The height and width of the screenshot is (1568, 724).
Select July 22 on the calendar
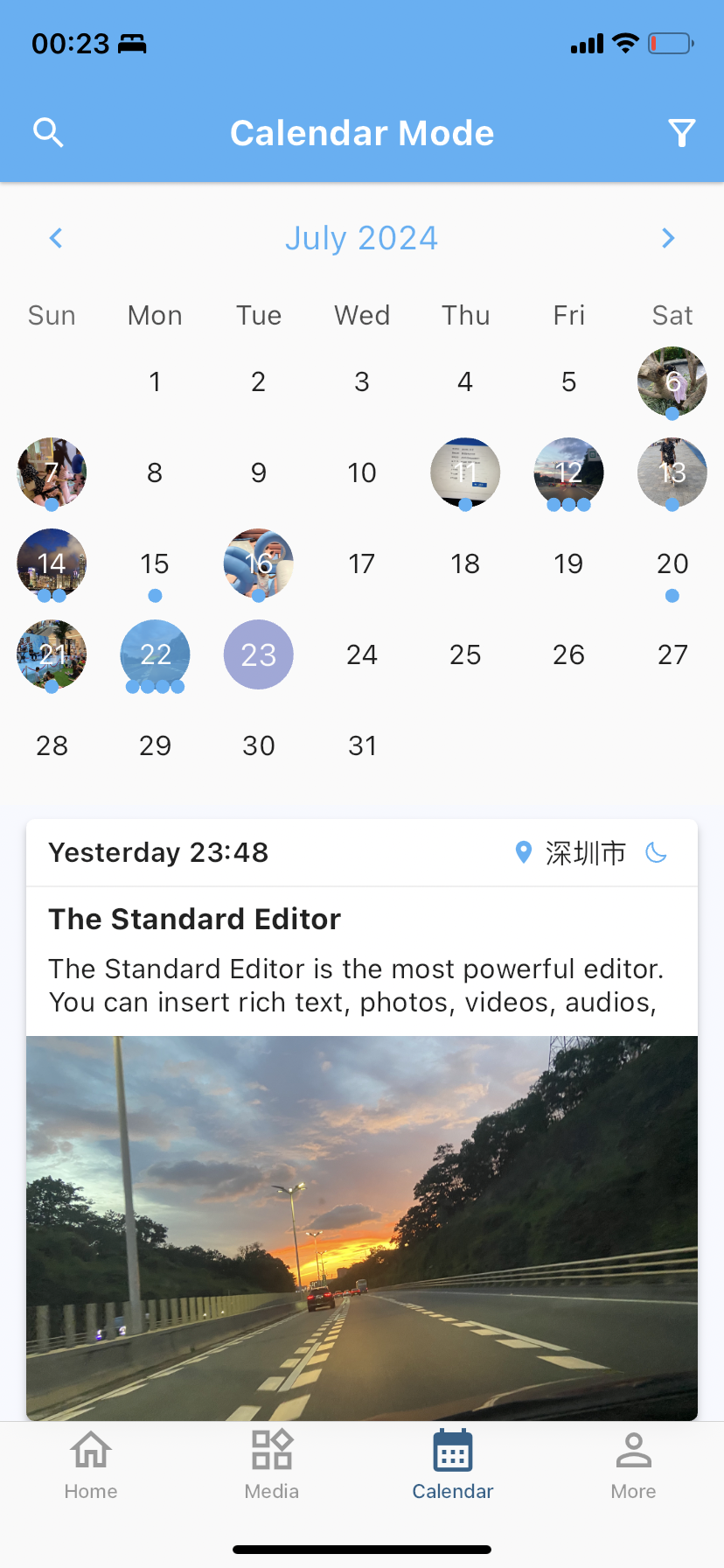[x=155, y=654]
